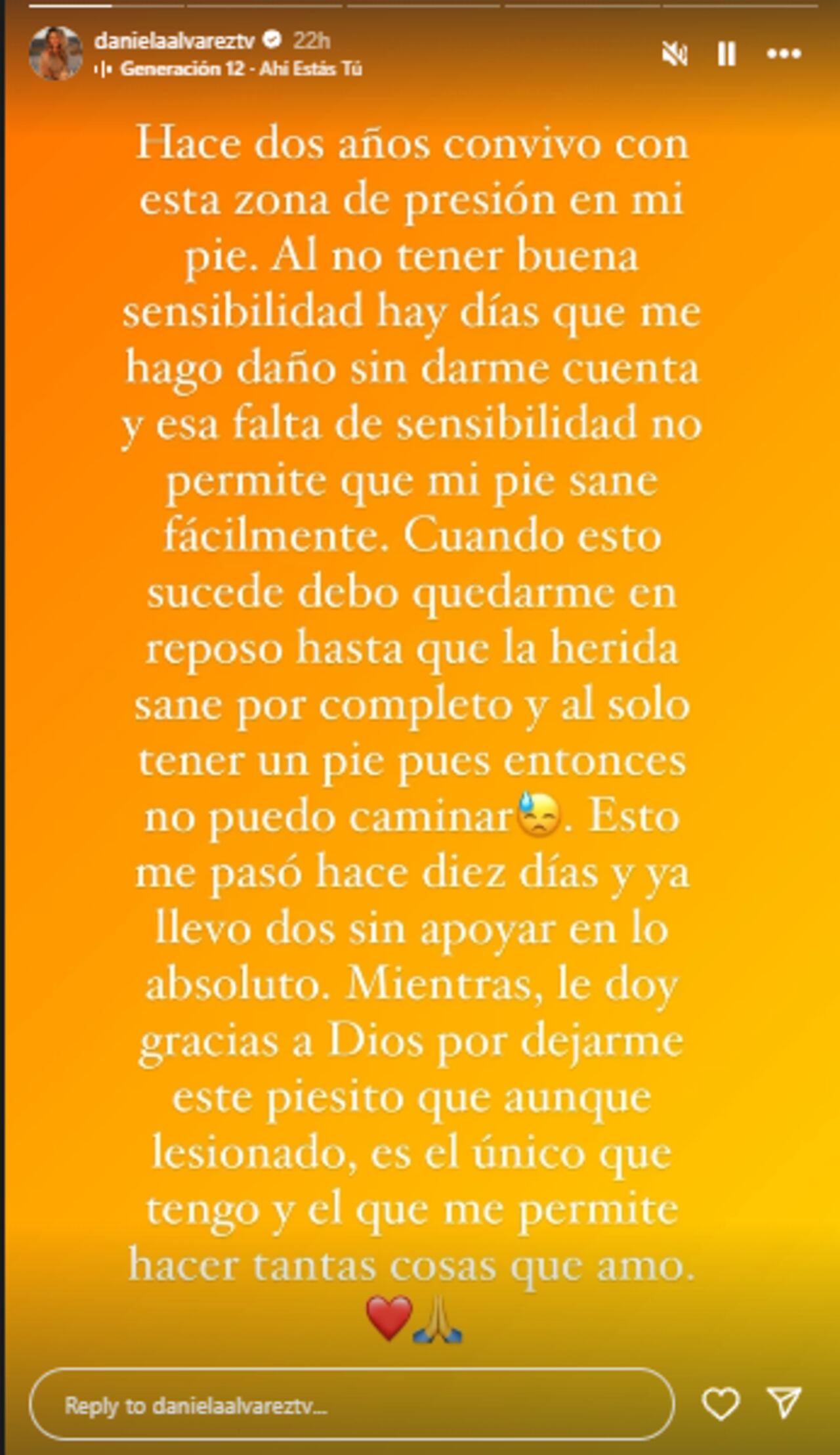The width and height of the screenshot is (840, 1455).
Task: Select the music equalizer icon before the song title
Action: [x=104, y=68]
